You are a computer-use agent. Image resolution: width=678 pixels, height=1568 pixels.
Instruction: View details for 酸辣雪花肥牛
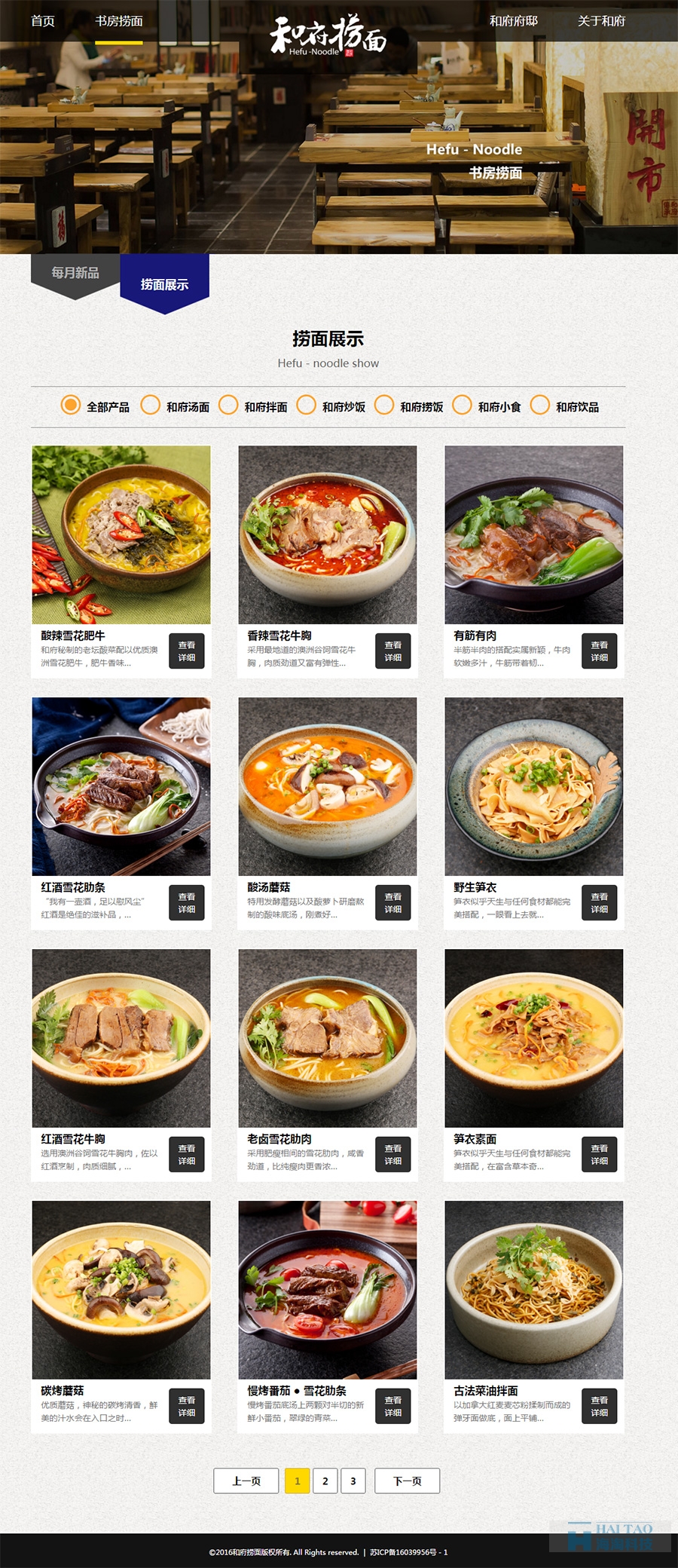pyautogui.click(x=187, y=651)
